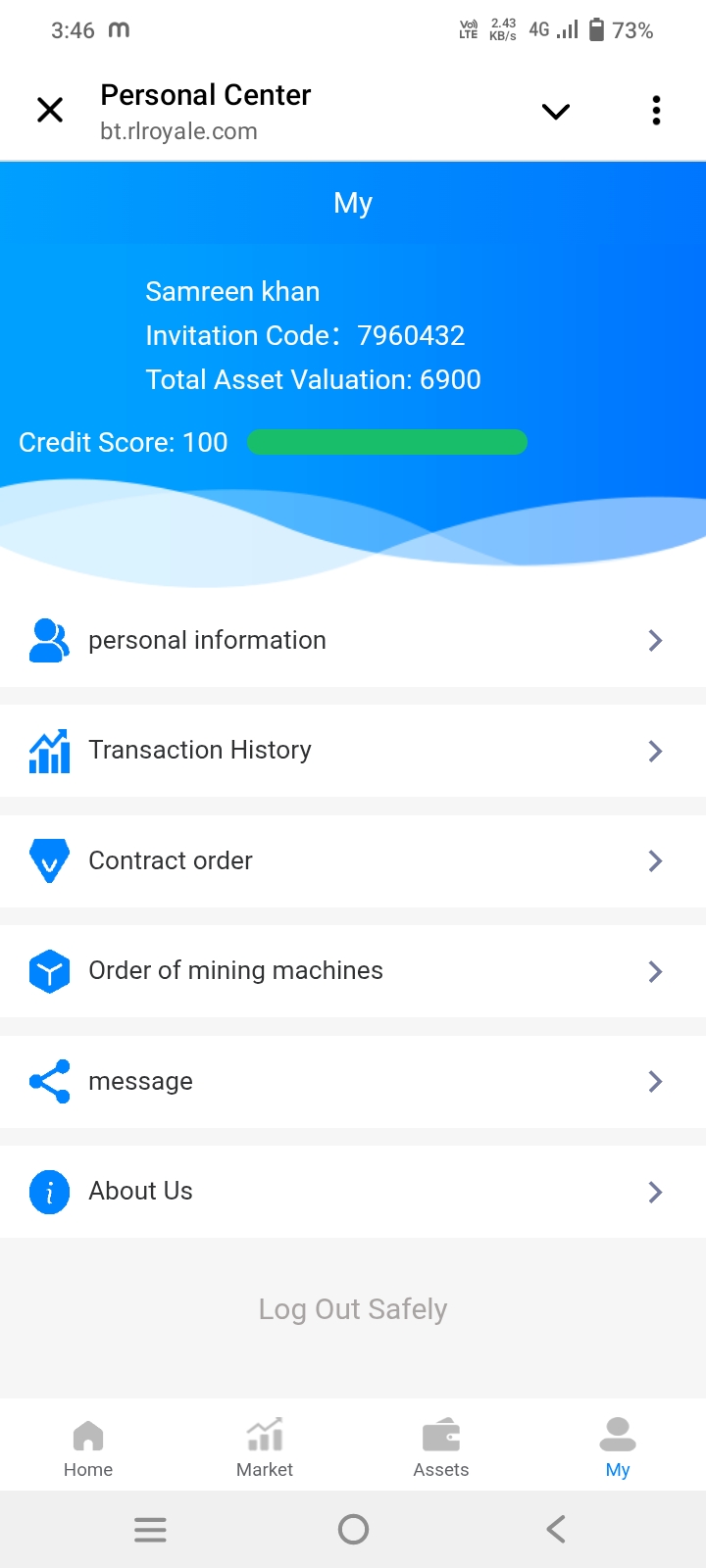Switch to the Home tab

tap(88, 1447)
